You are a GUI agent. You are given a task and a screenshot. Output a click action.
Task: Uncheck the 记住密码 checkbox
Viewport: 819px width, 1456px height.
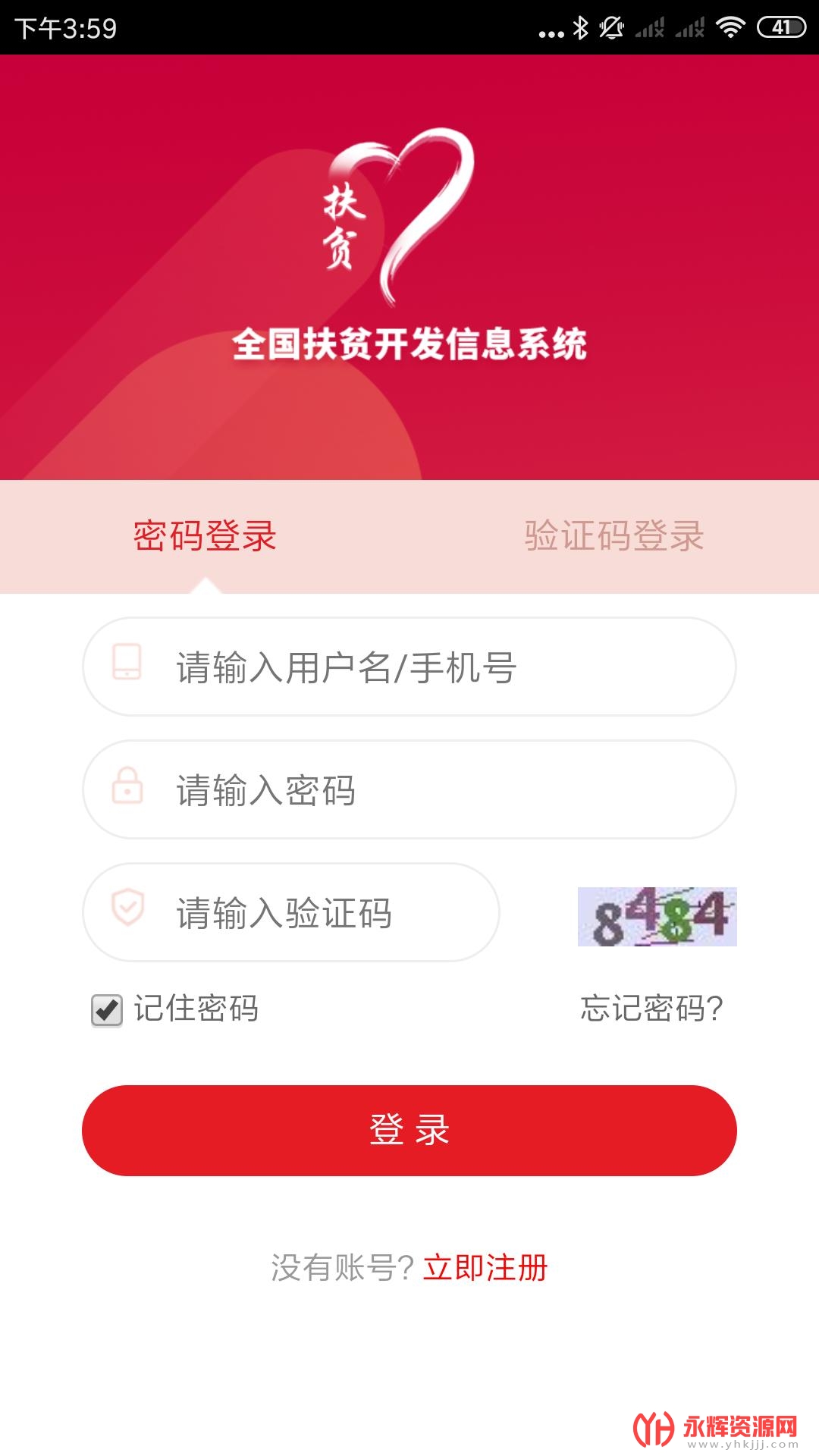click(107, 1010)
